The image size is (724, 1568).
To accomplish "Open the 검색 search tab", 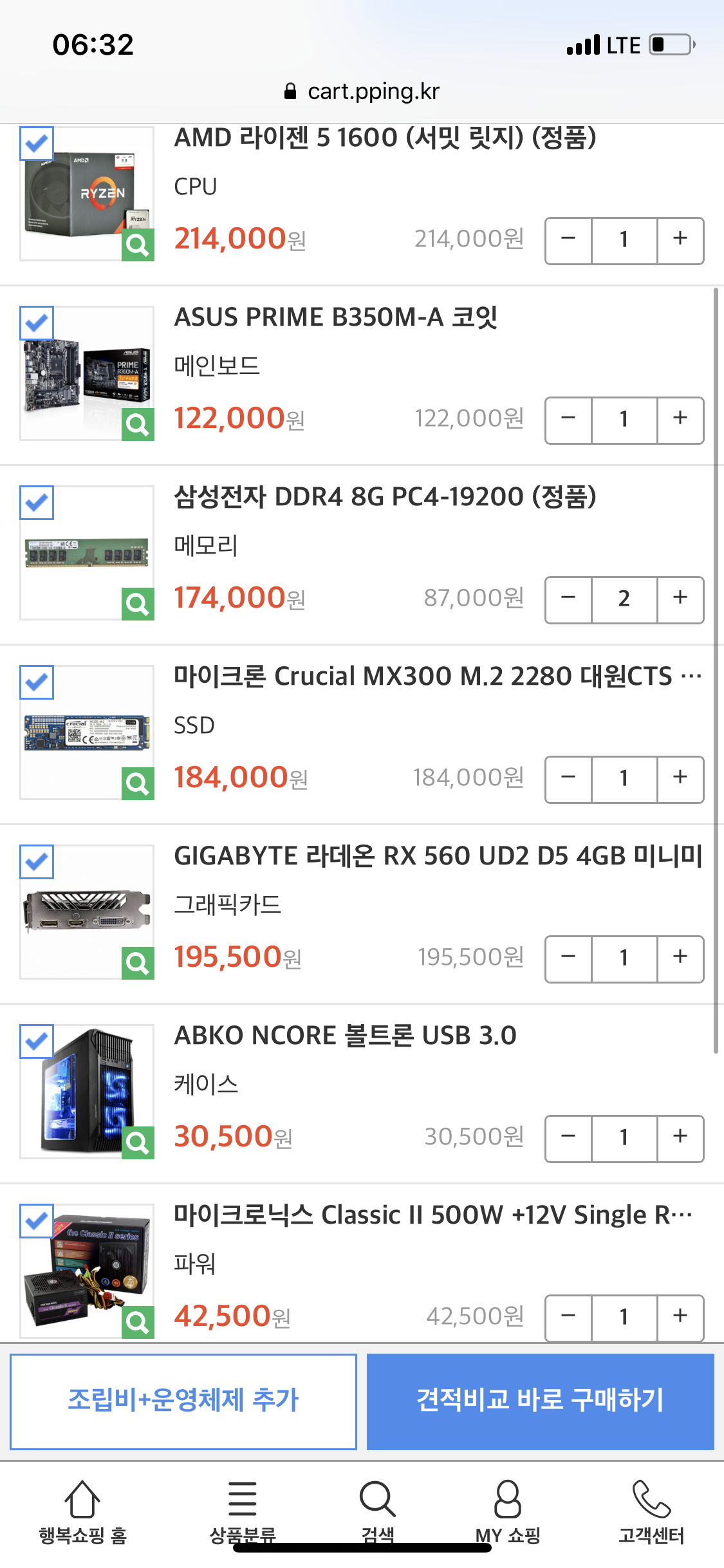I will (x=378, y=1511).
